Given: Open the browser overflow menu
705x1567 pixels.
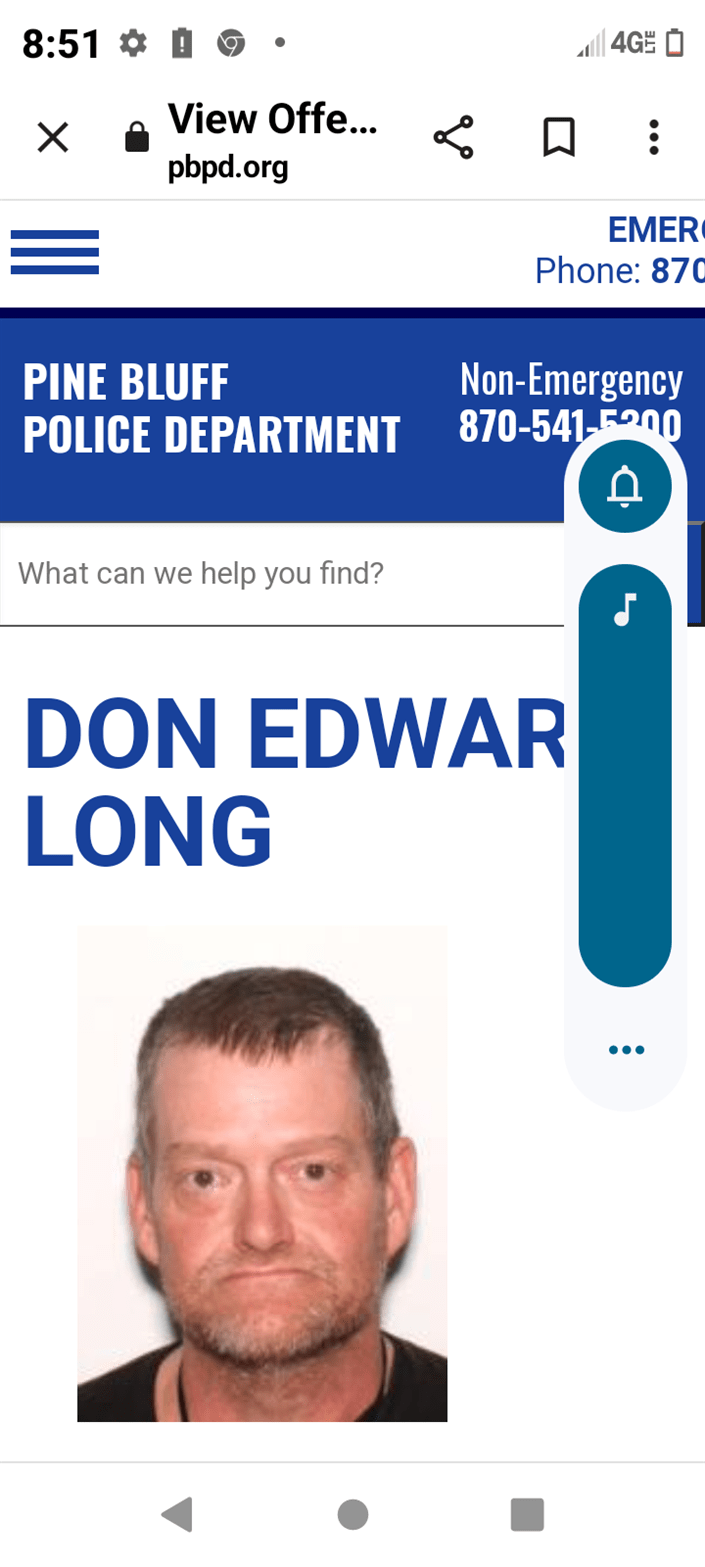Looking at the screenshot, I should [653, 137].
